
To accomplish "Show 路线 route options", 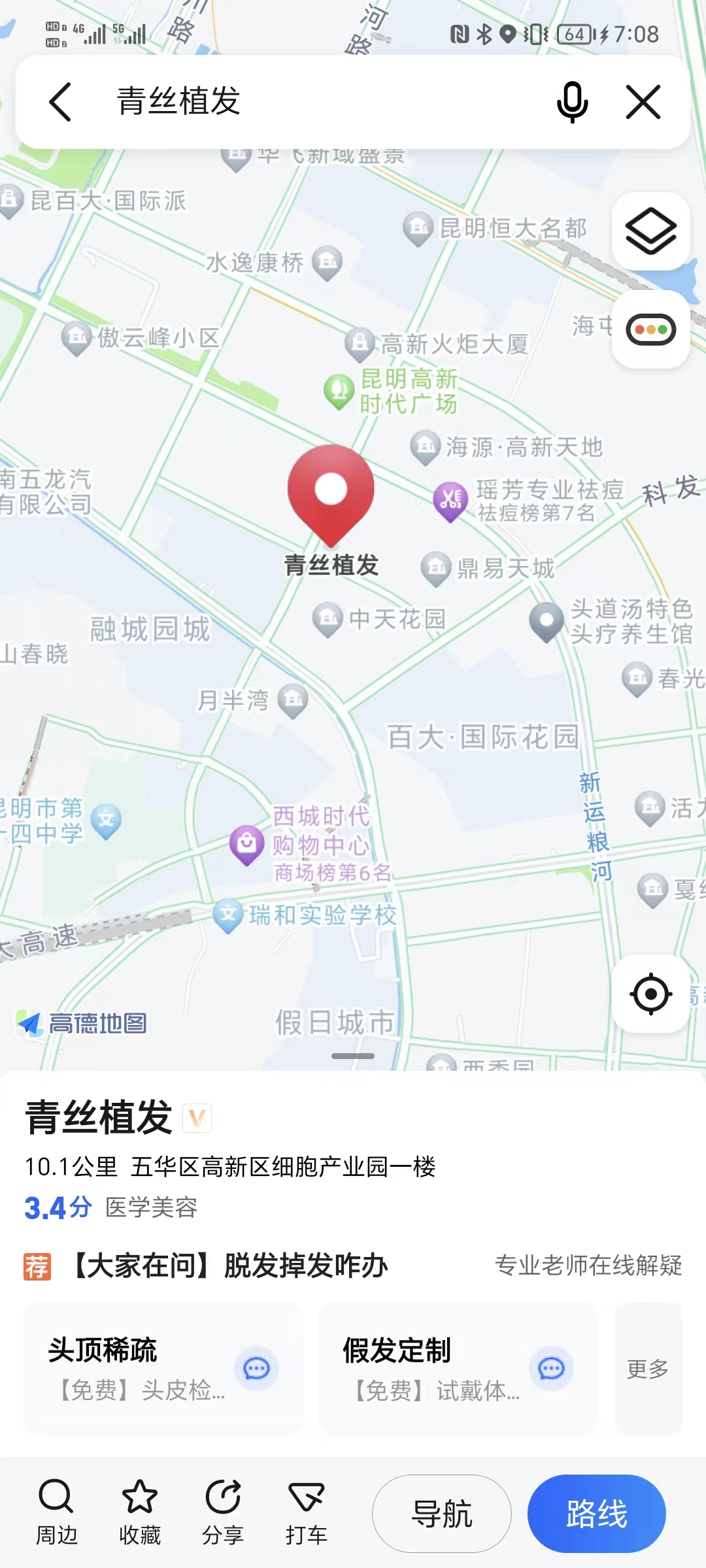I will click(596, 1513).
